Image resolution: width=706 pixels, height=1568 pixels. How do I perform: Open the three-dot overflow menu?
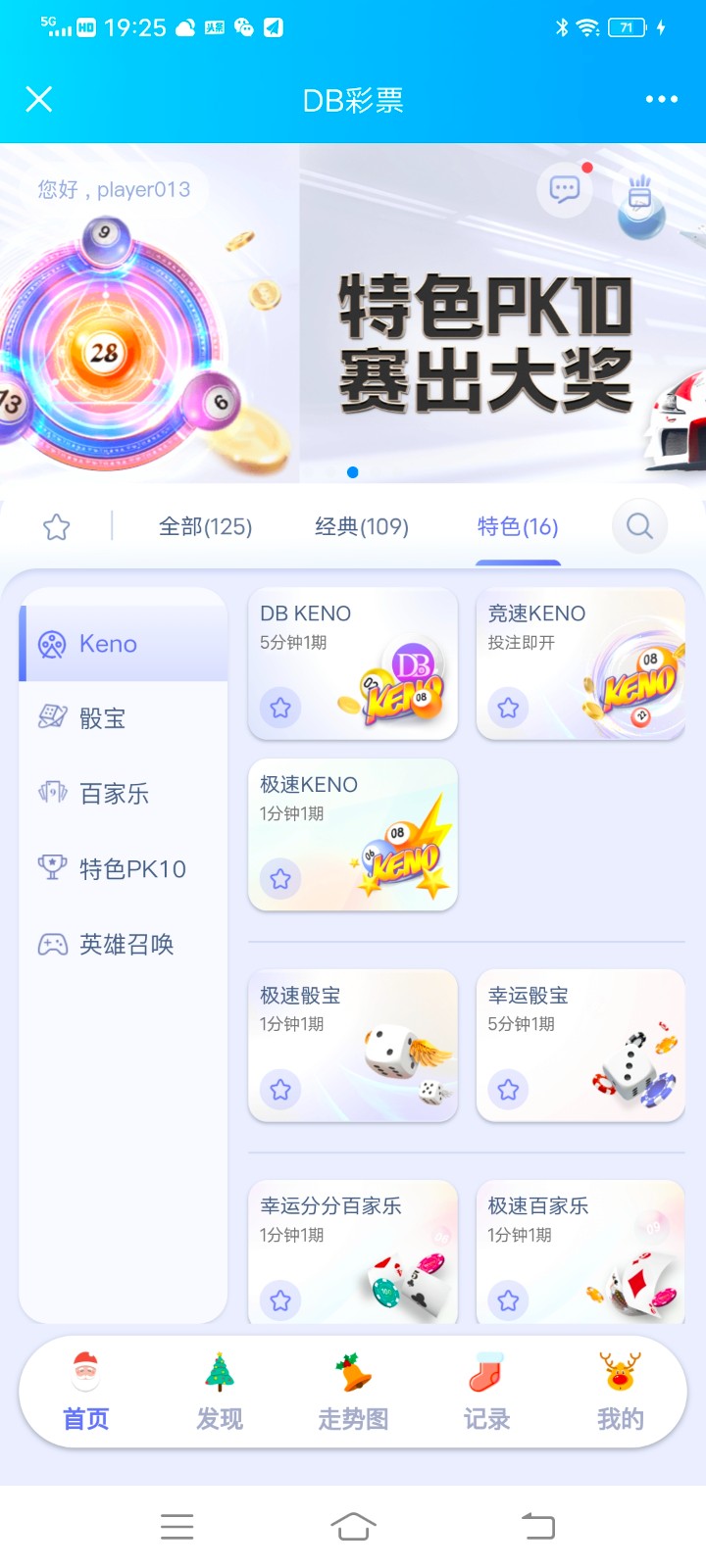662,99
